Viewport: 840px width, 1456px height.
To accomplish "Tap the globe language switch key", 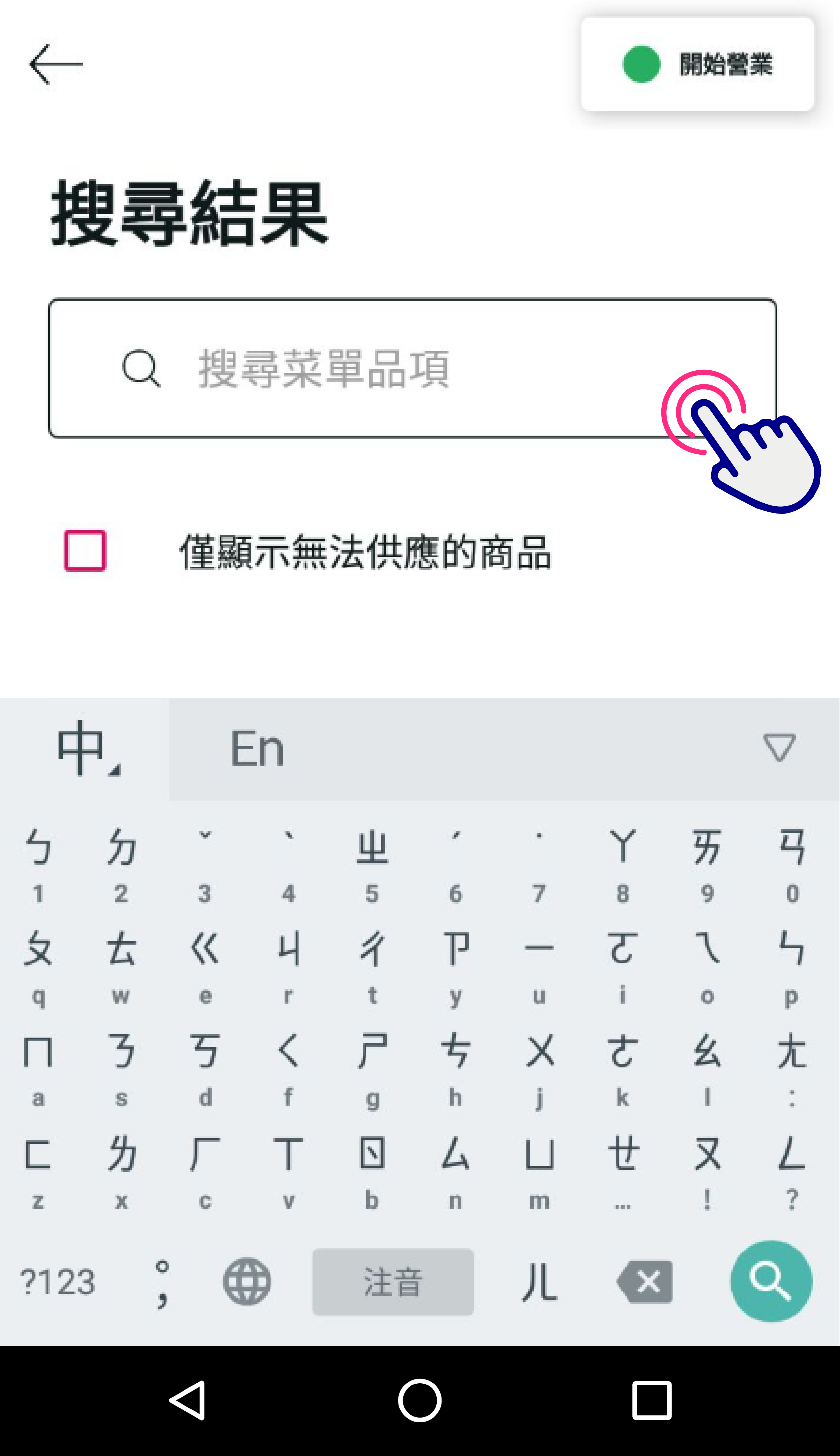I will tap(247, 1282).
